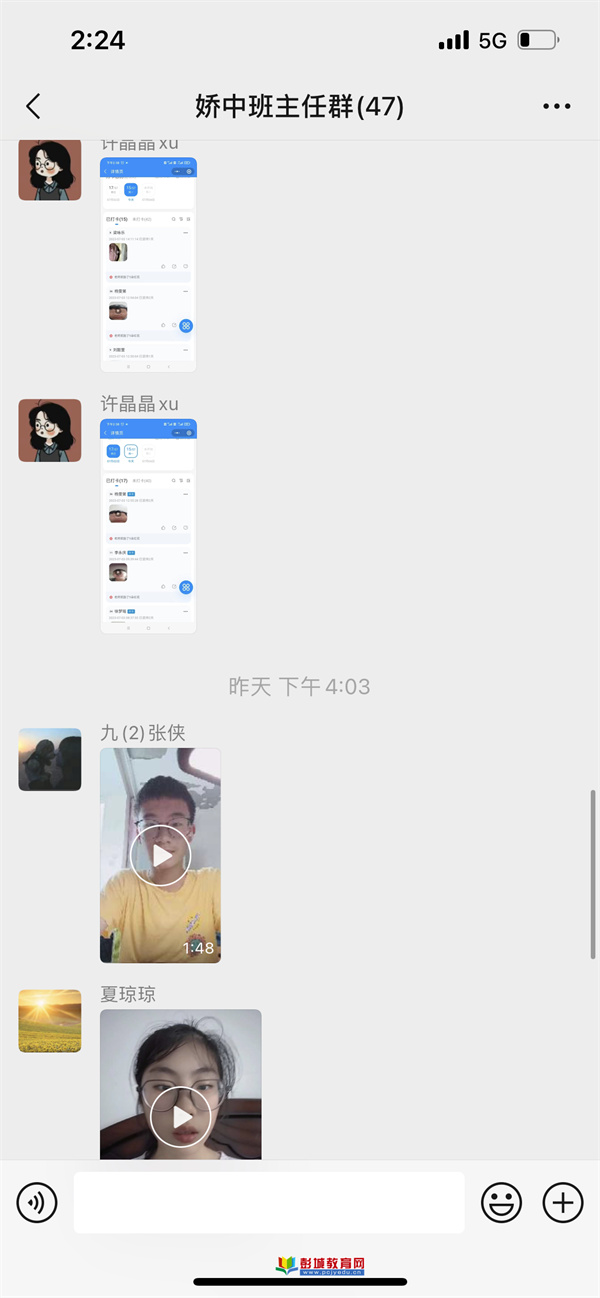
Task: Play the 1:48 video from 九(2)张侠
Action: coord(160,855)
